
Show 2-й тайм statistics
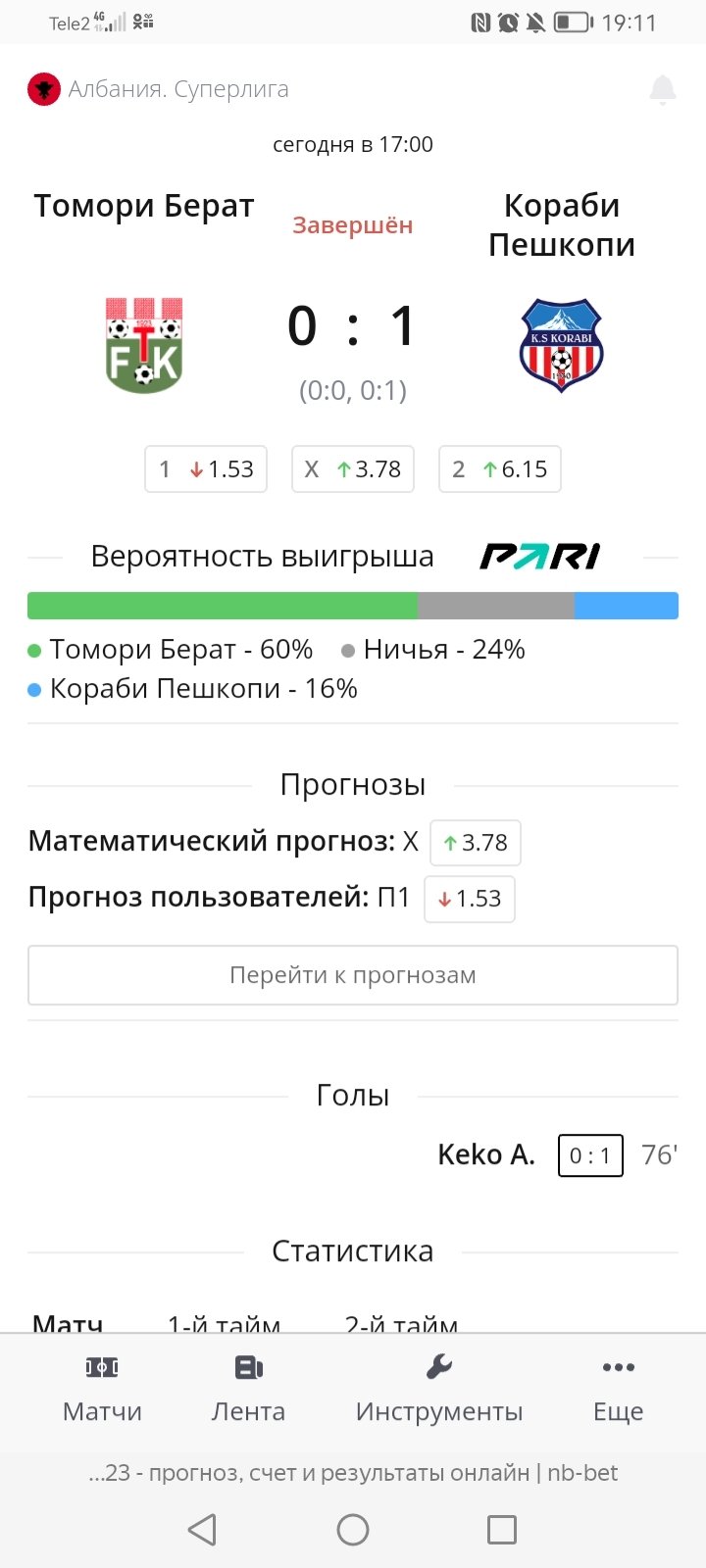tap(401, 1323)
